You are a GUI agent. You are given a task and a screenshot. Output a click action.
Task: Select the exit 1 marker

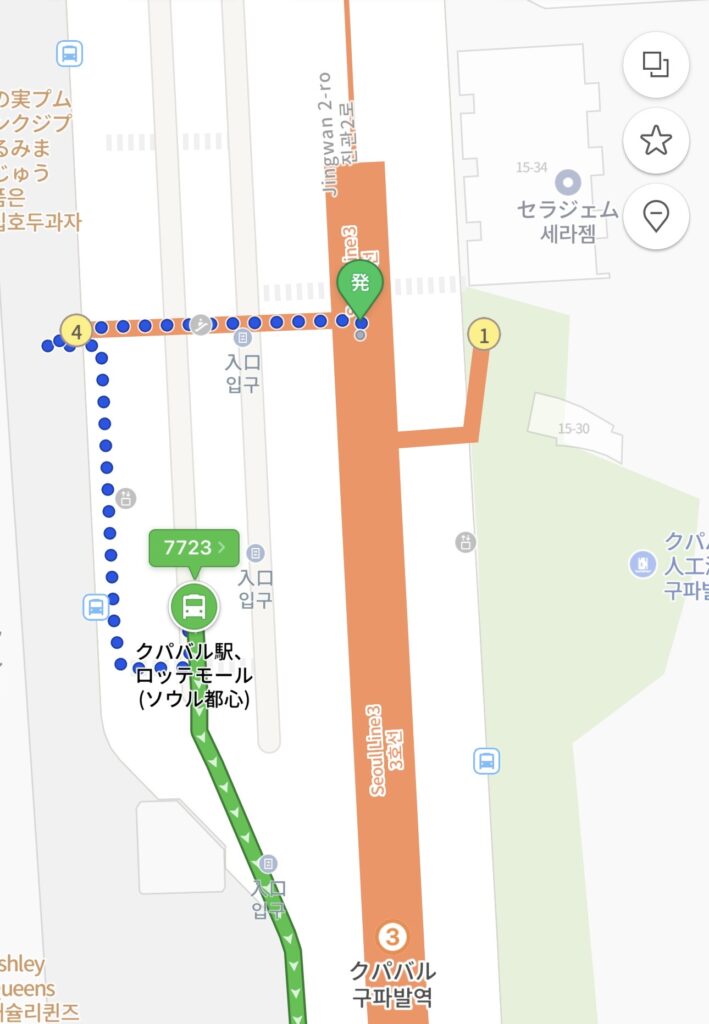pos(485,336)
